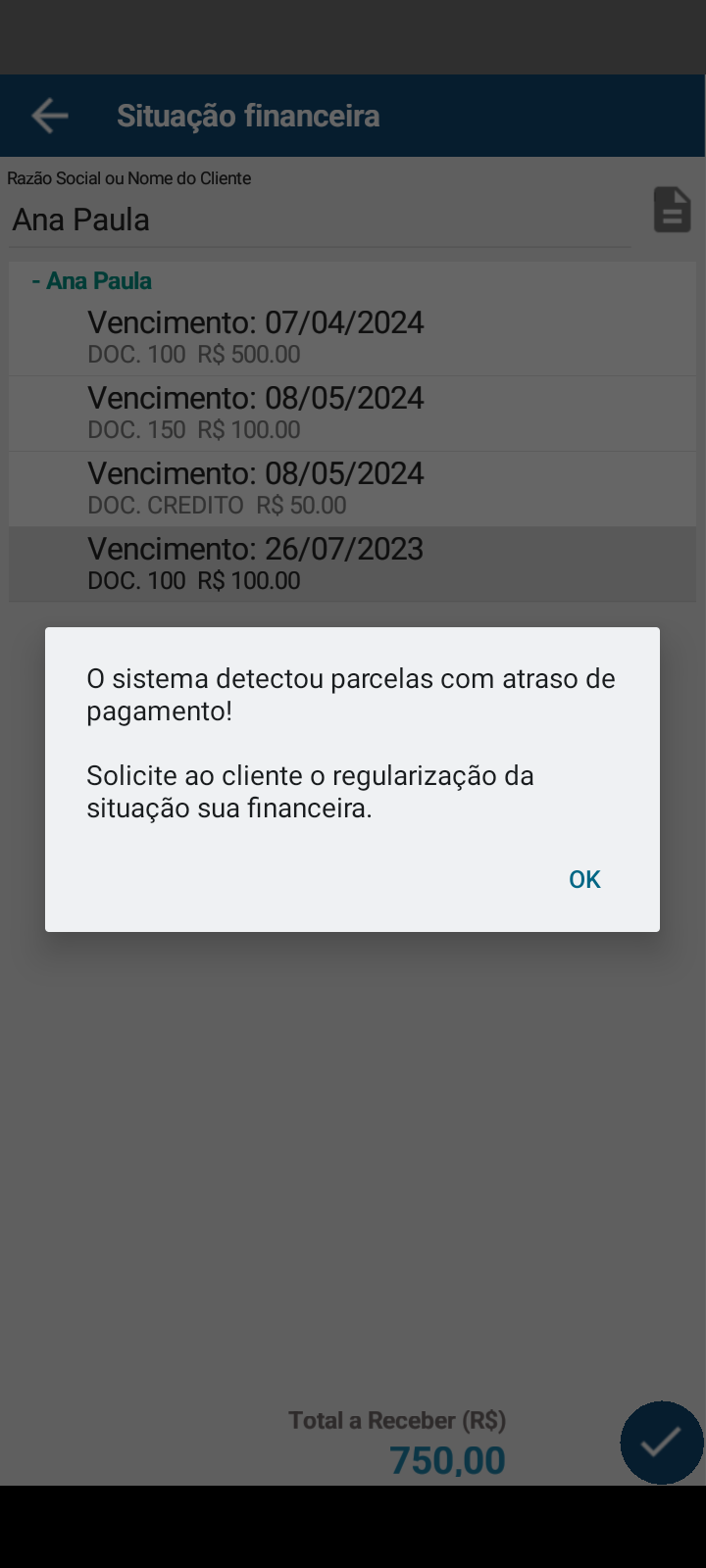Edit the Razão Social client name field

tap(319, 220)
